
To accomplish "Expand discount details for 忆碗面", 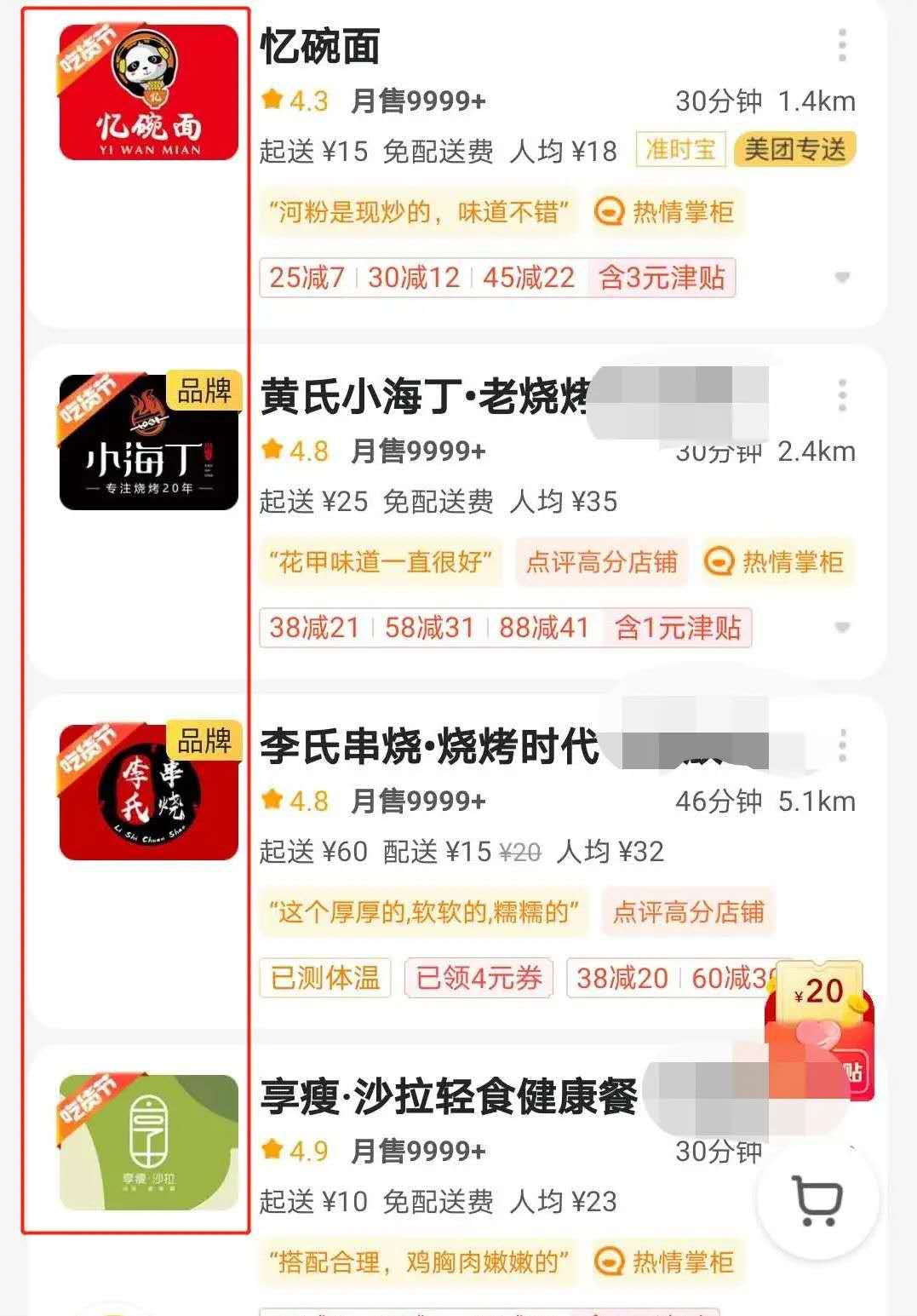I will pyautogui.click(x=841, y=278).
